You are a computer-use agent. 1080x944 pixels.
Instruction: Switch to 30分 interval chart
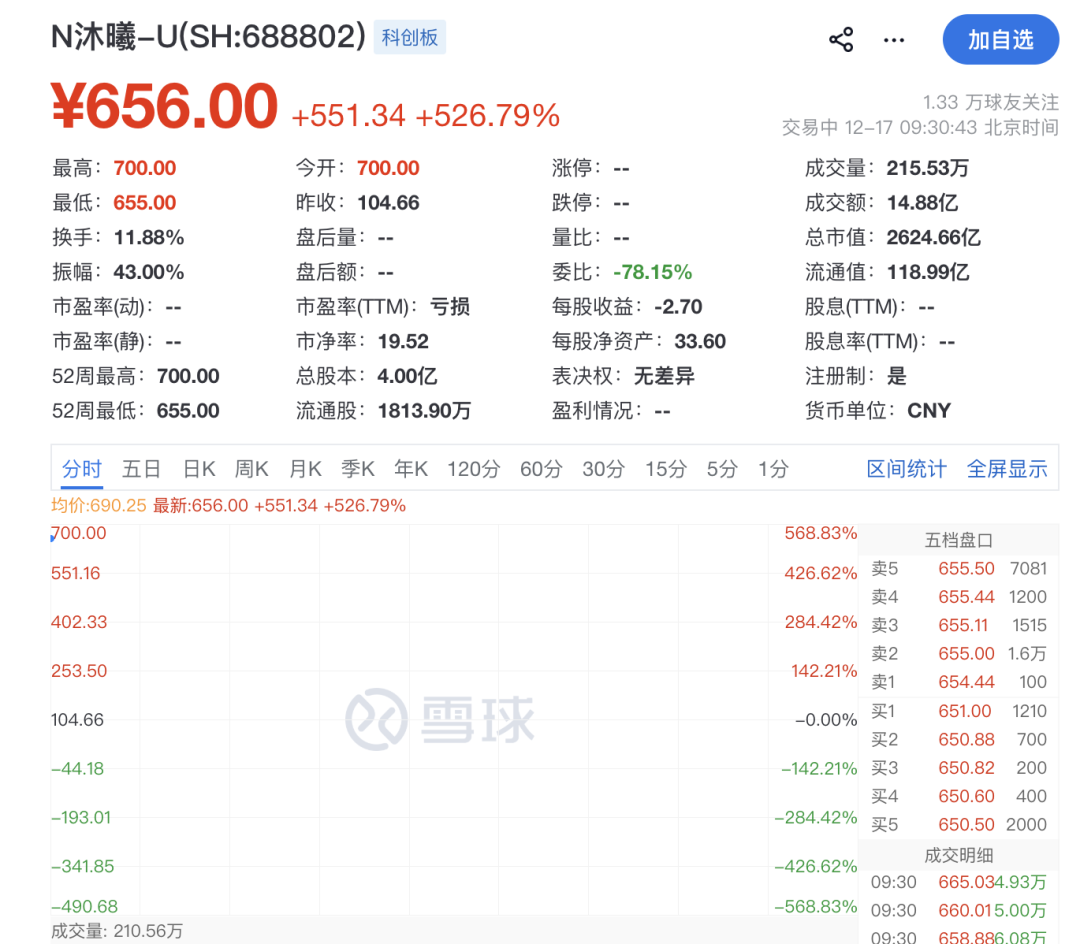click(x=603, y=469)
